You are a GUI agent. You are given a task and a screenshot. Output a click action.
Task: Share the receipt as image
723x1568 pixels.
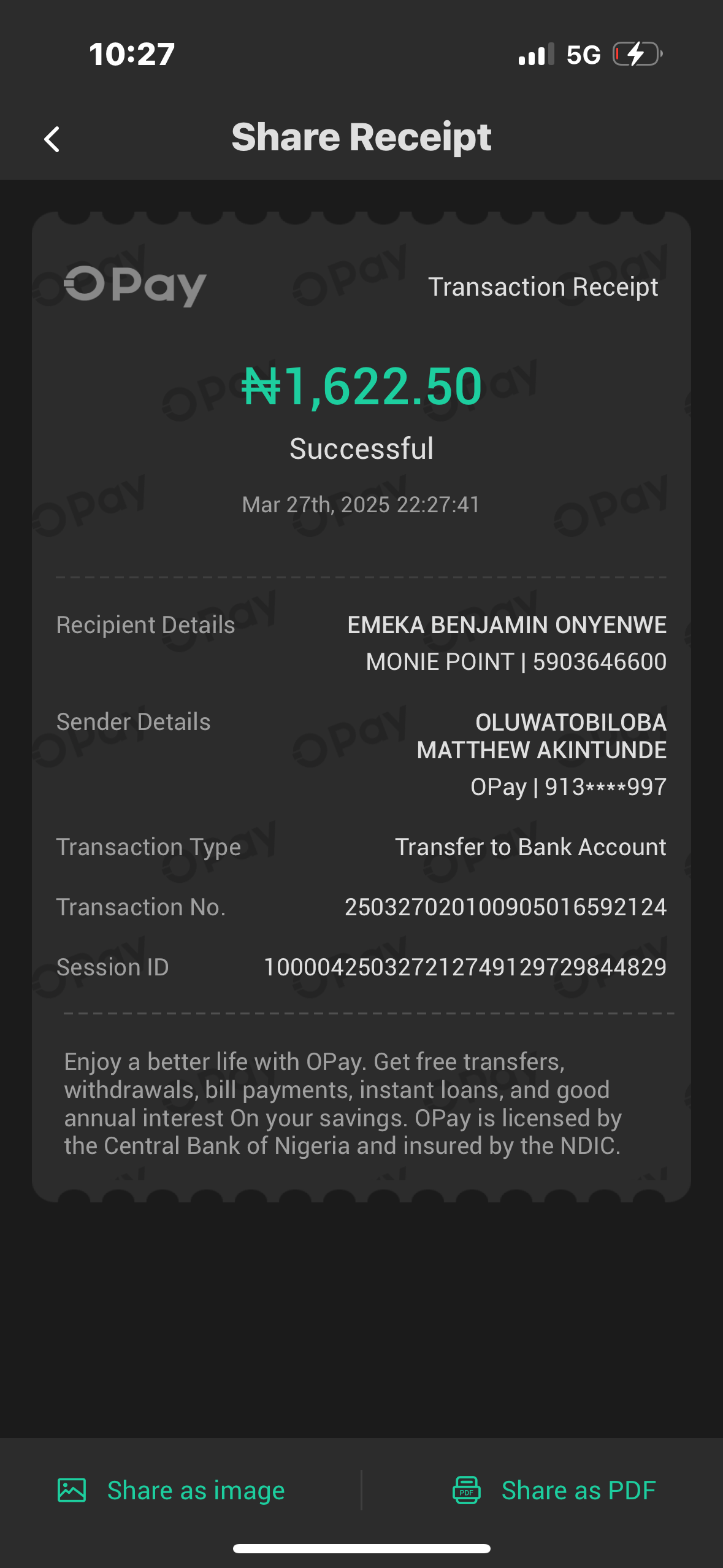(x=172, y=1490)
